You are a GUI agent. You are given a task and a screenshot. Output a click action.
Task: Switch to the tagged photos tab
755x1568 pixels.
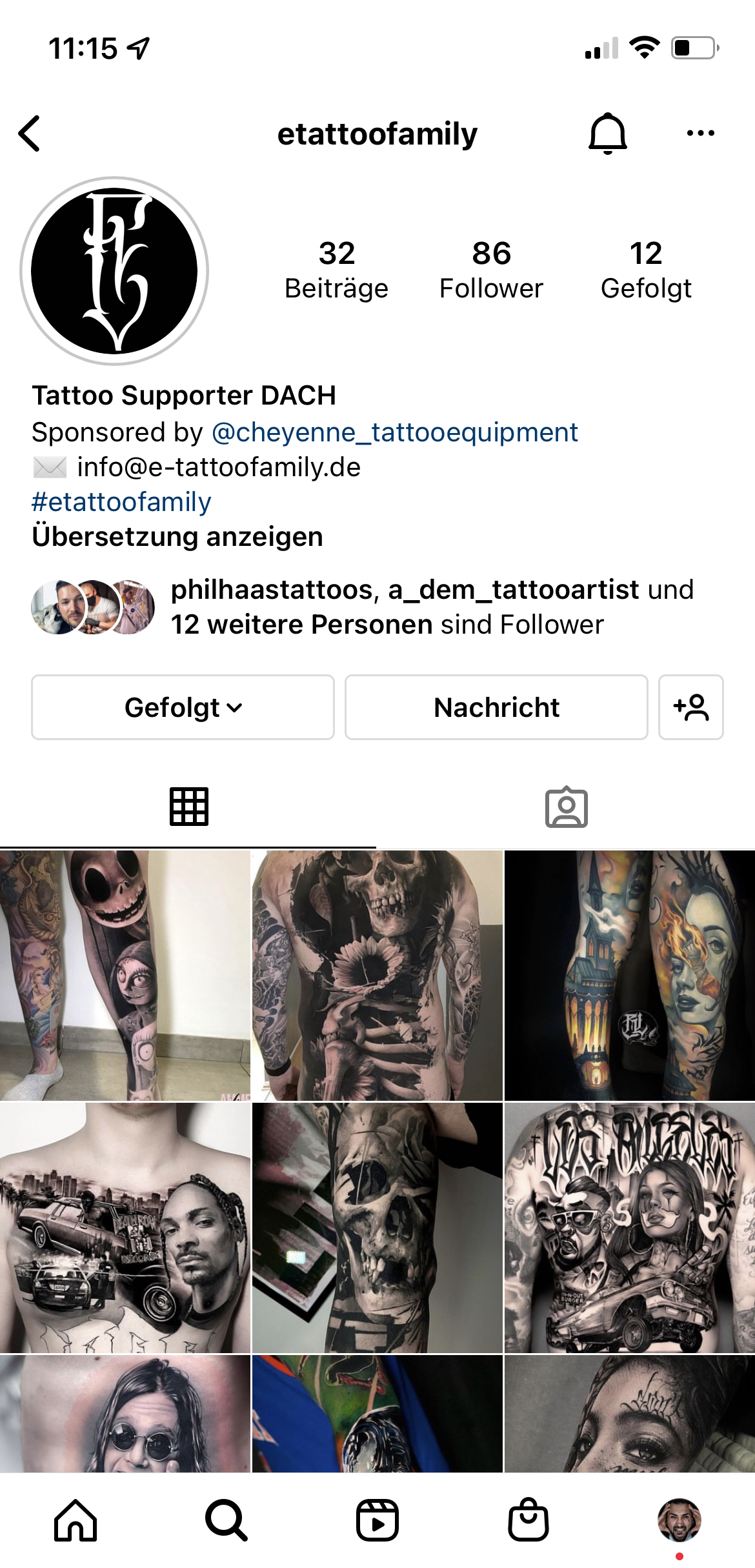tap(566, 807)
